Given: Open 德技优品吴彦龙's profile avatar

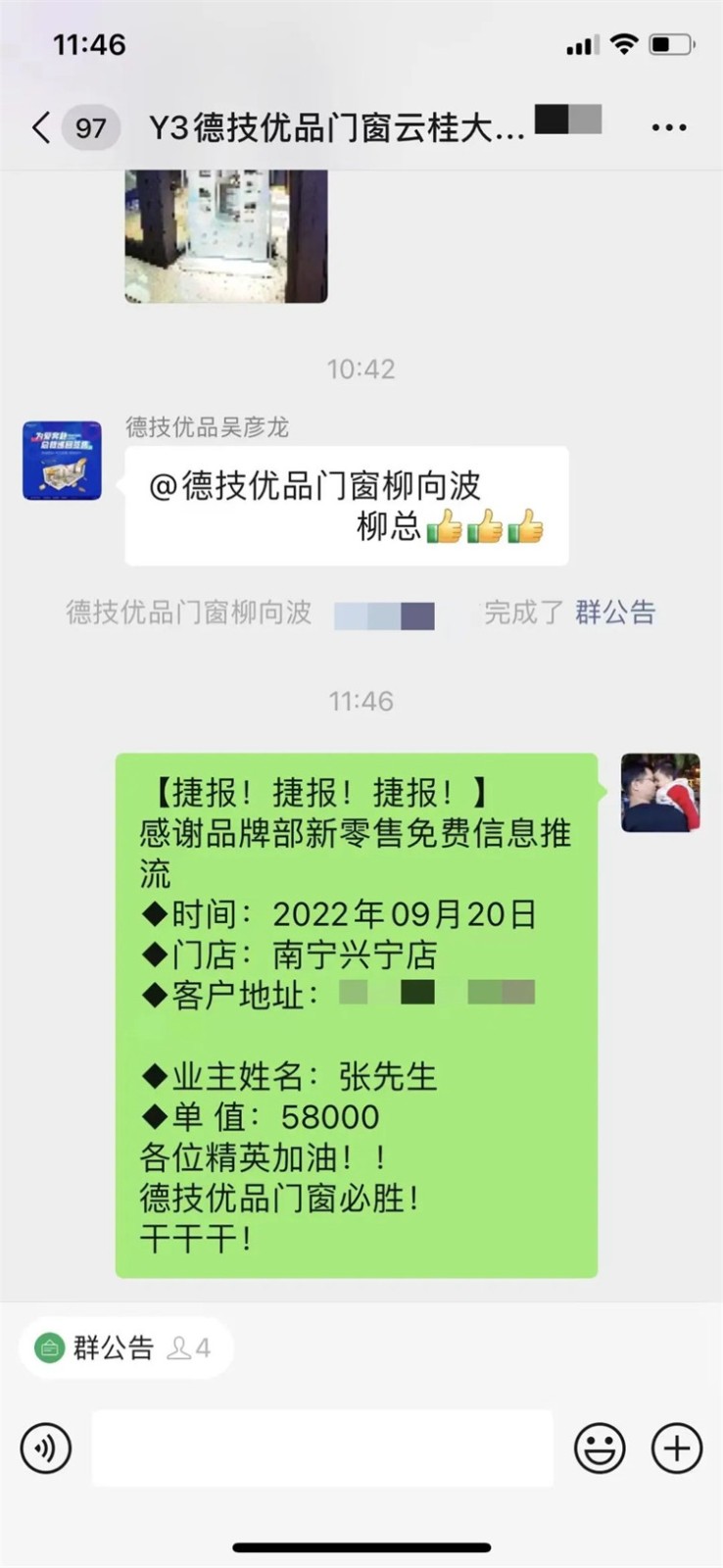Looking at the screenshot, I should pos(63,461).
